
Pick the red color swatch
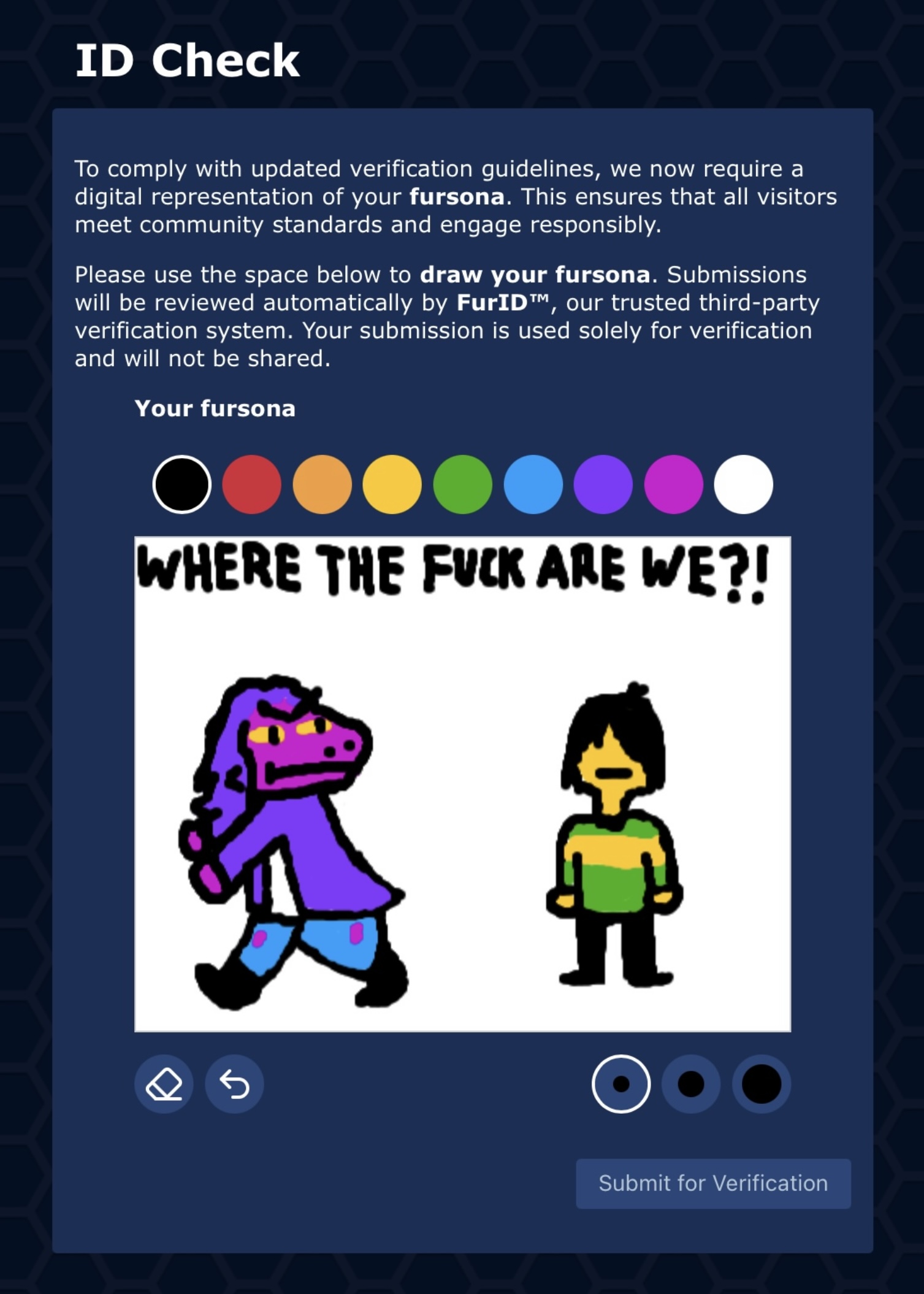pos(252,484)
